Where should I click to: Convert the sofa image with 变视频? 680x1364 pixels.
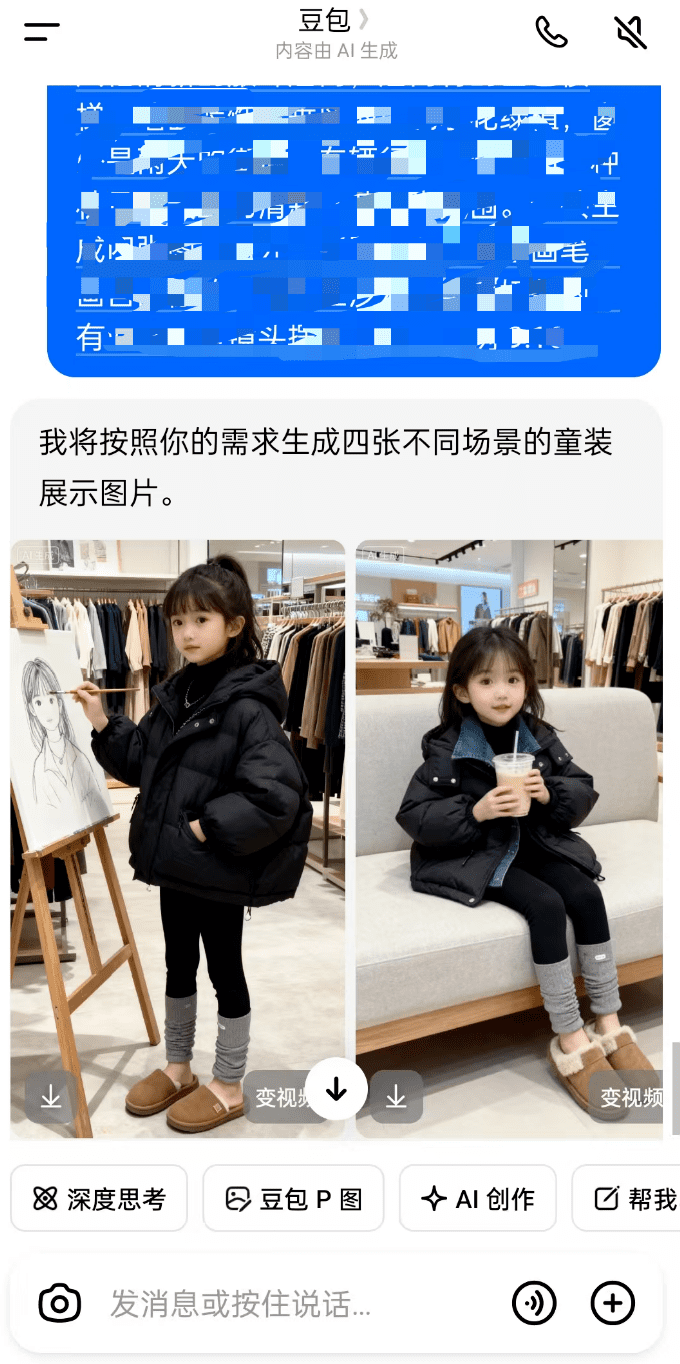coord(630,1097)
